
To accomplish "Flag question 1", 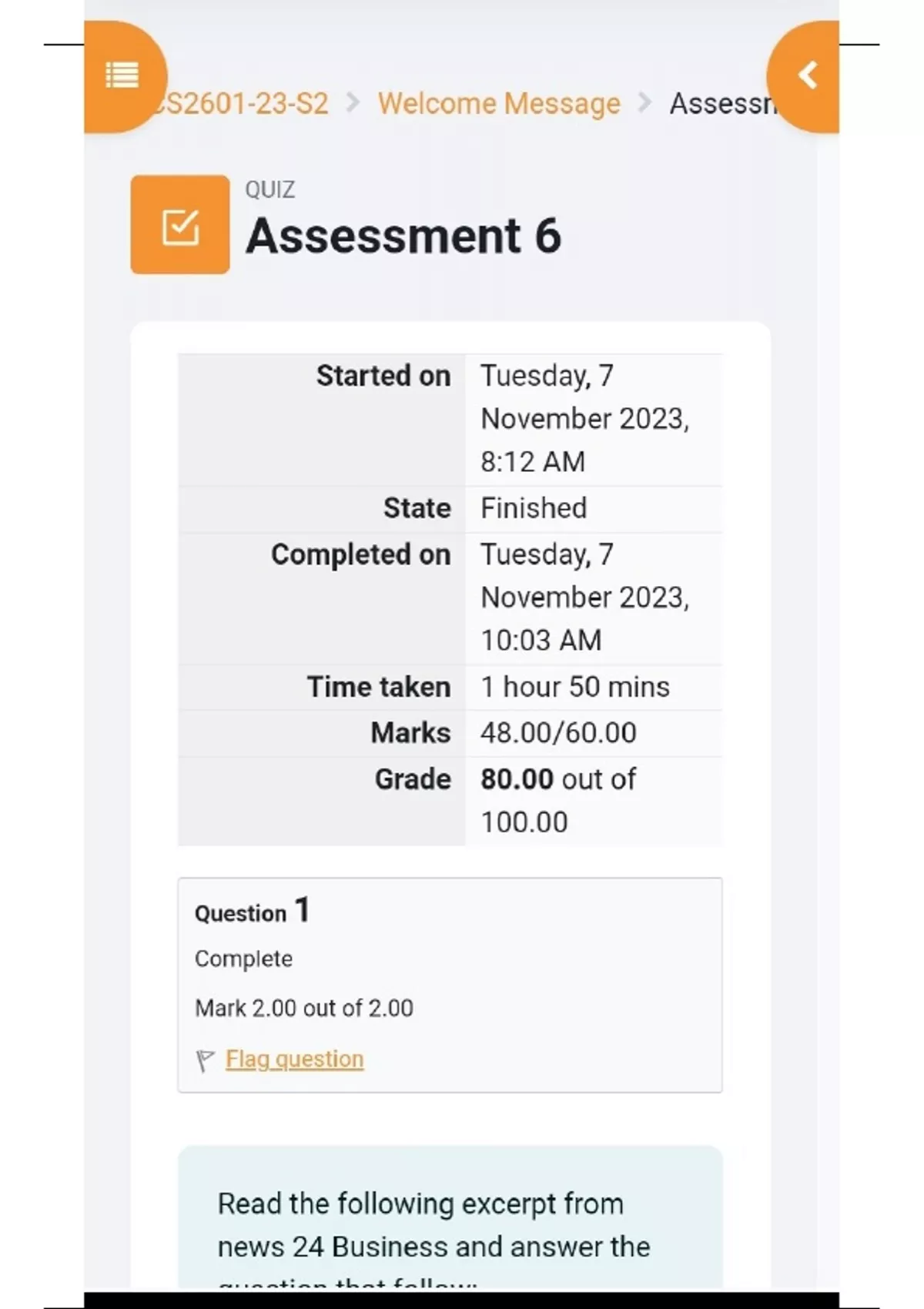I will (x=294, y=1060).
